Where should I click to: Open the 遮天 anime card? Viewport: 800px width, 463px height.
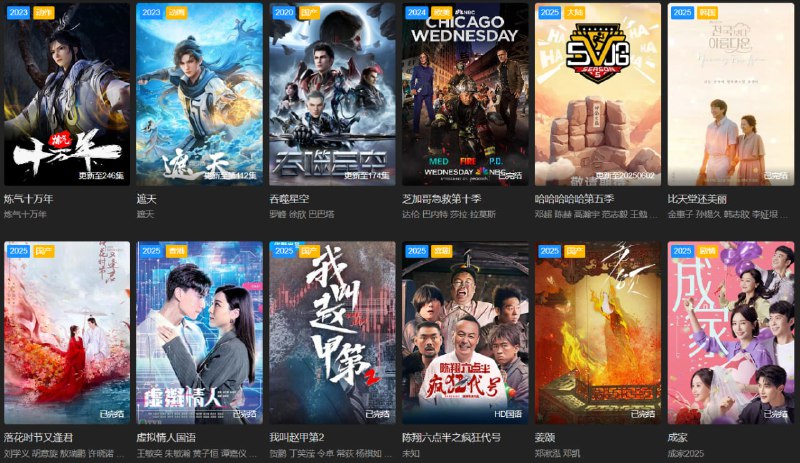pyautogui.click(x=199, y=95)
